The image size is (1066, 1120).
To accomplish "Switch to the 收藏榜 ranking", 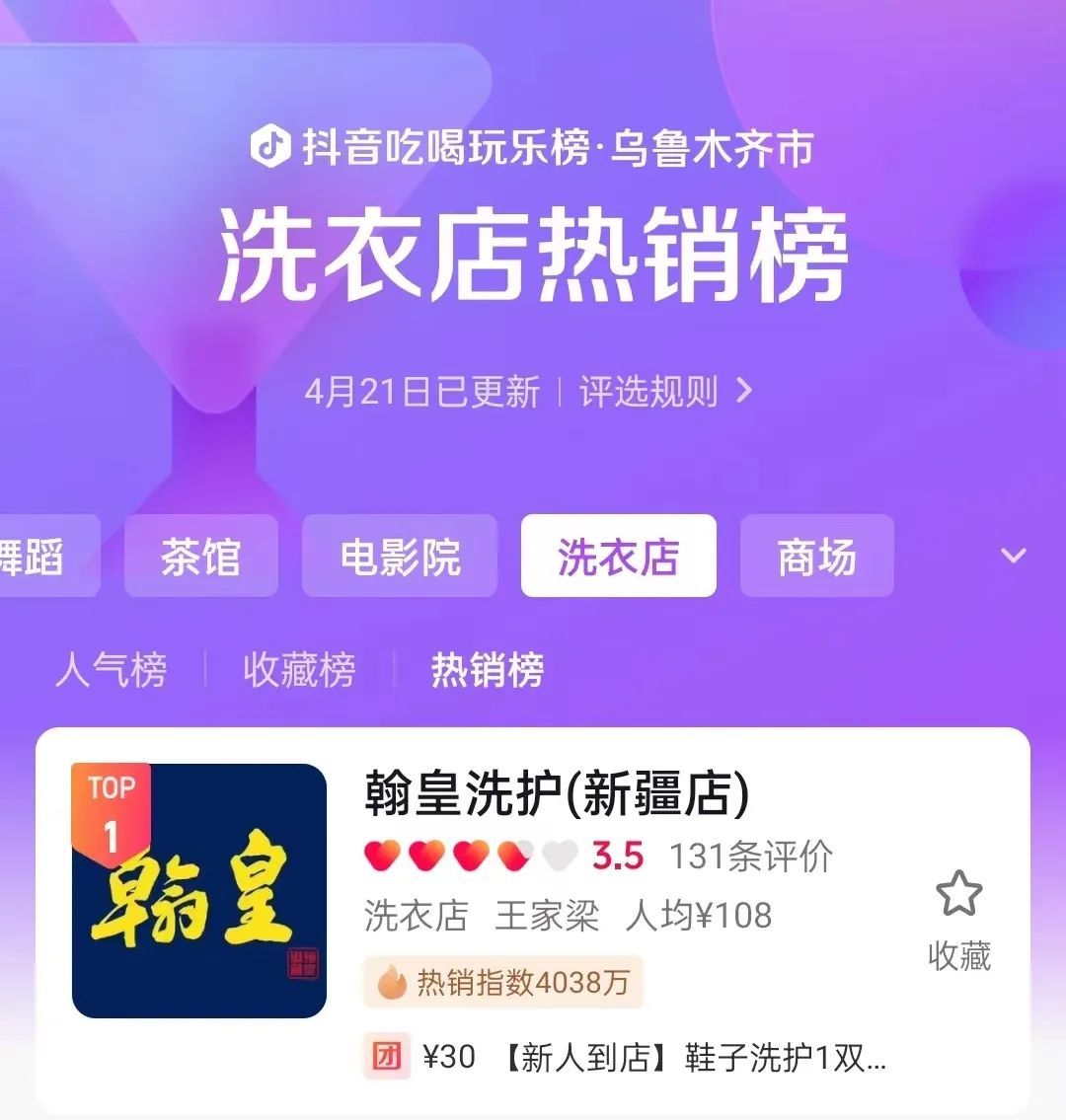I will [299, 671].
